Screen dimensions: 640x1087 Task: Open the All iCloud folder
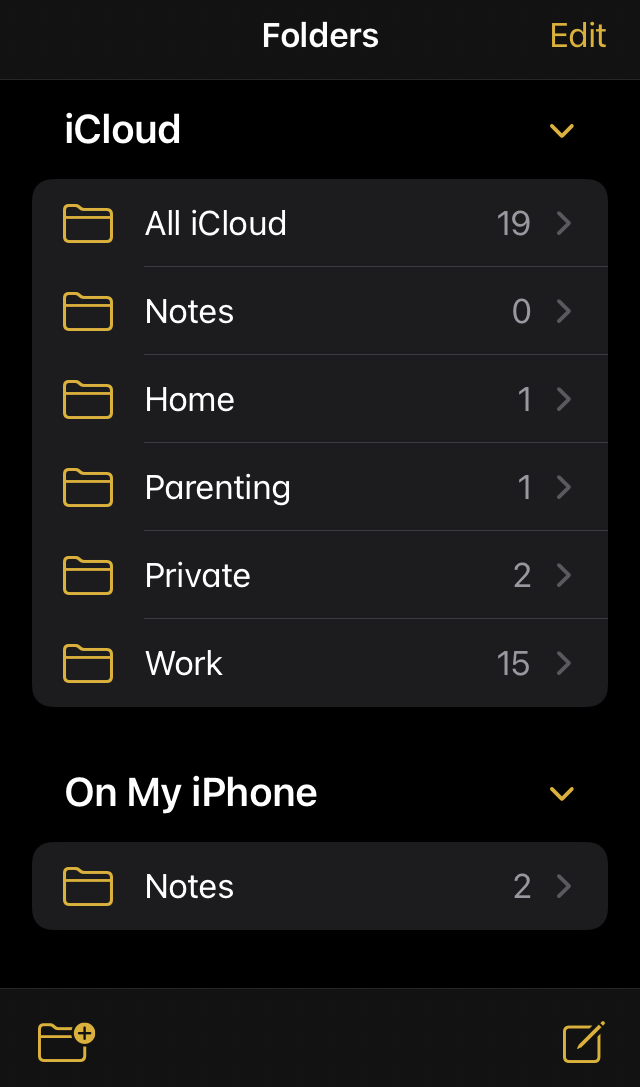[320, 223]
